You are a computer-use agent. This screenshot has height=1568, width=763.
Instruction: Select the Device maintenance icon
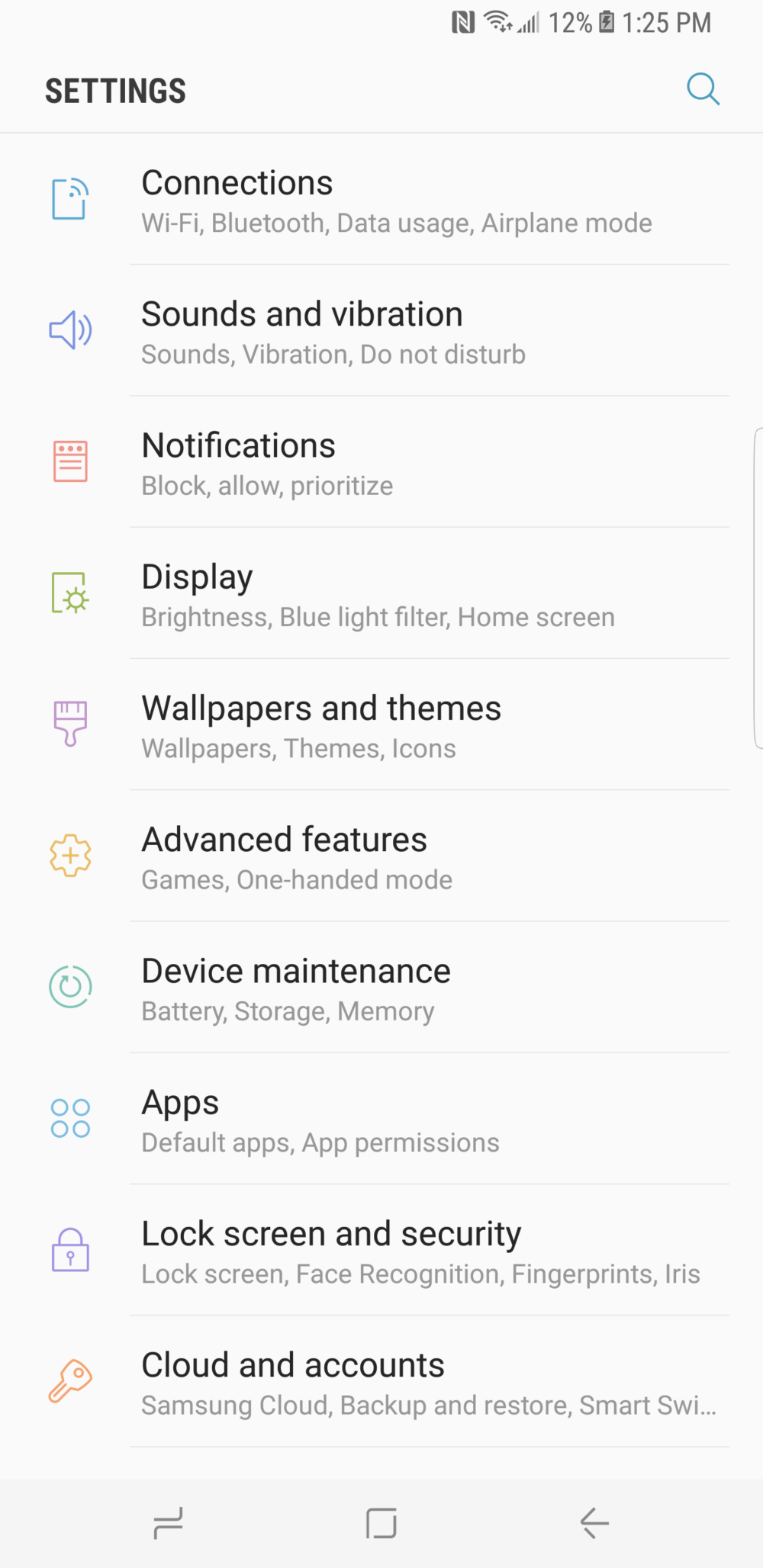click(x=69, y=987)
